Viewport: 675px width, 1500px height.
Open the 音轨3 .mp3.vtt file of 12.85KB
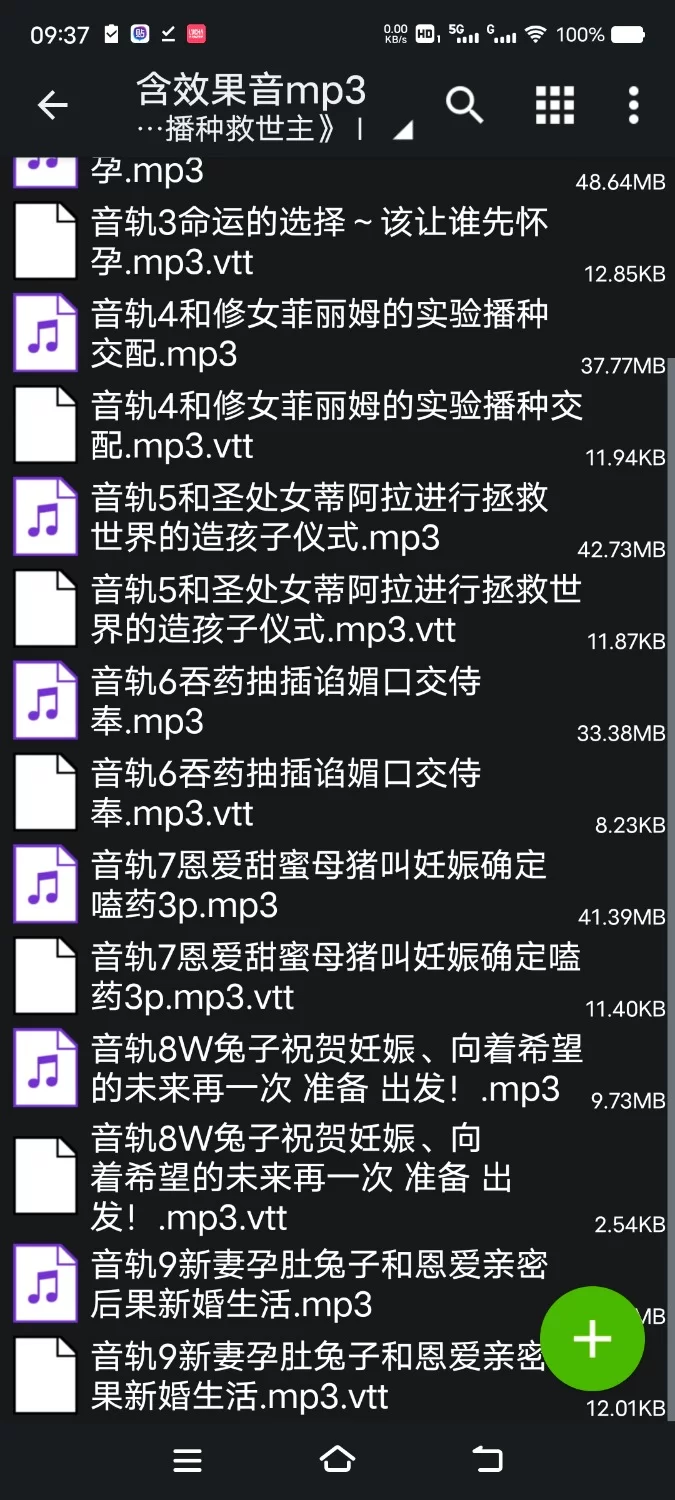[320, 242]
